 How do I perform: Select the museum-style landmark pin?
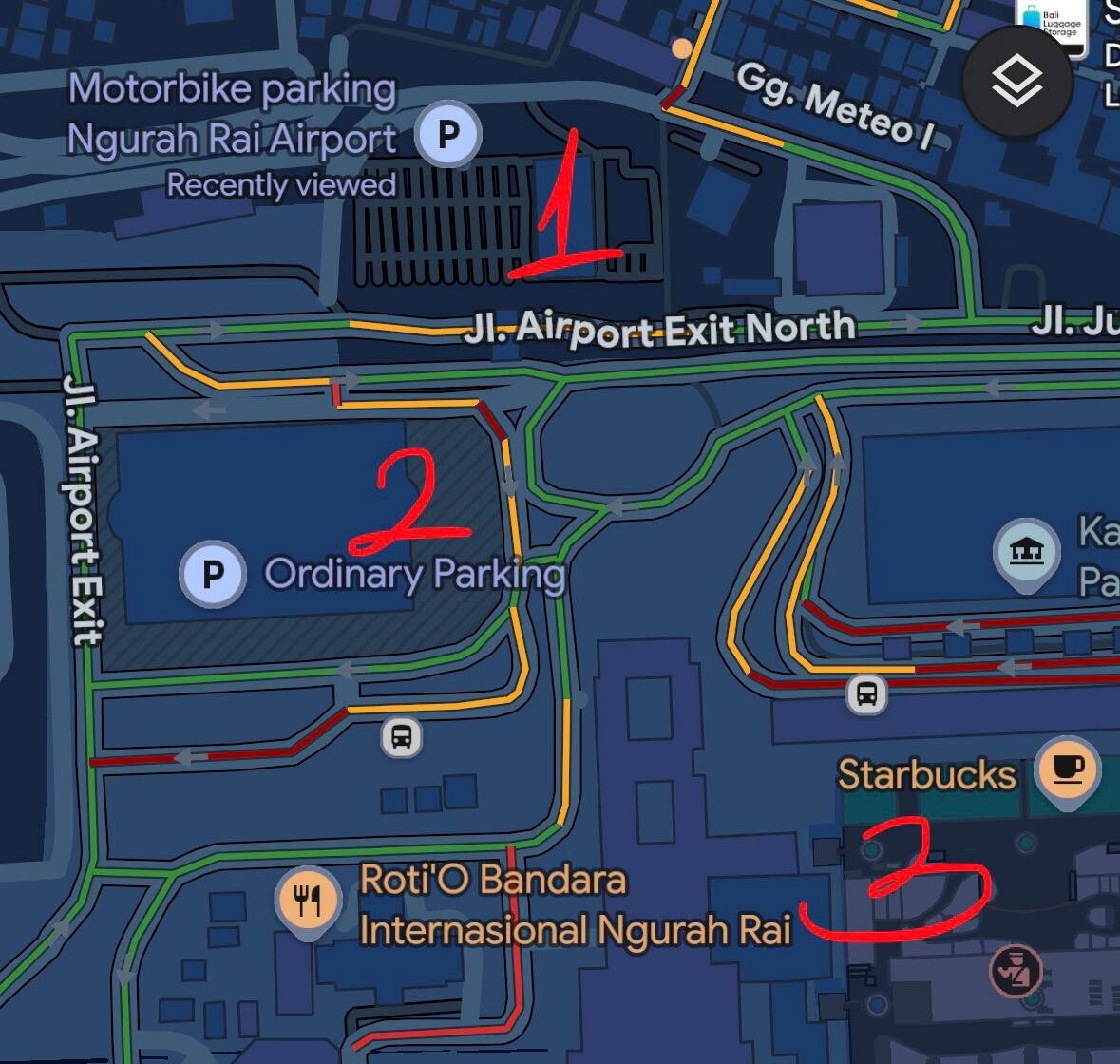click(1025, 550)
